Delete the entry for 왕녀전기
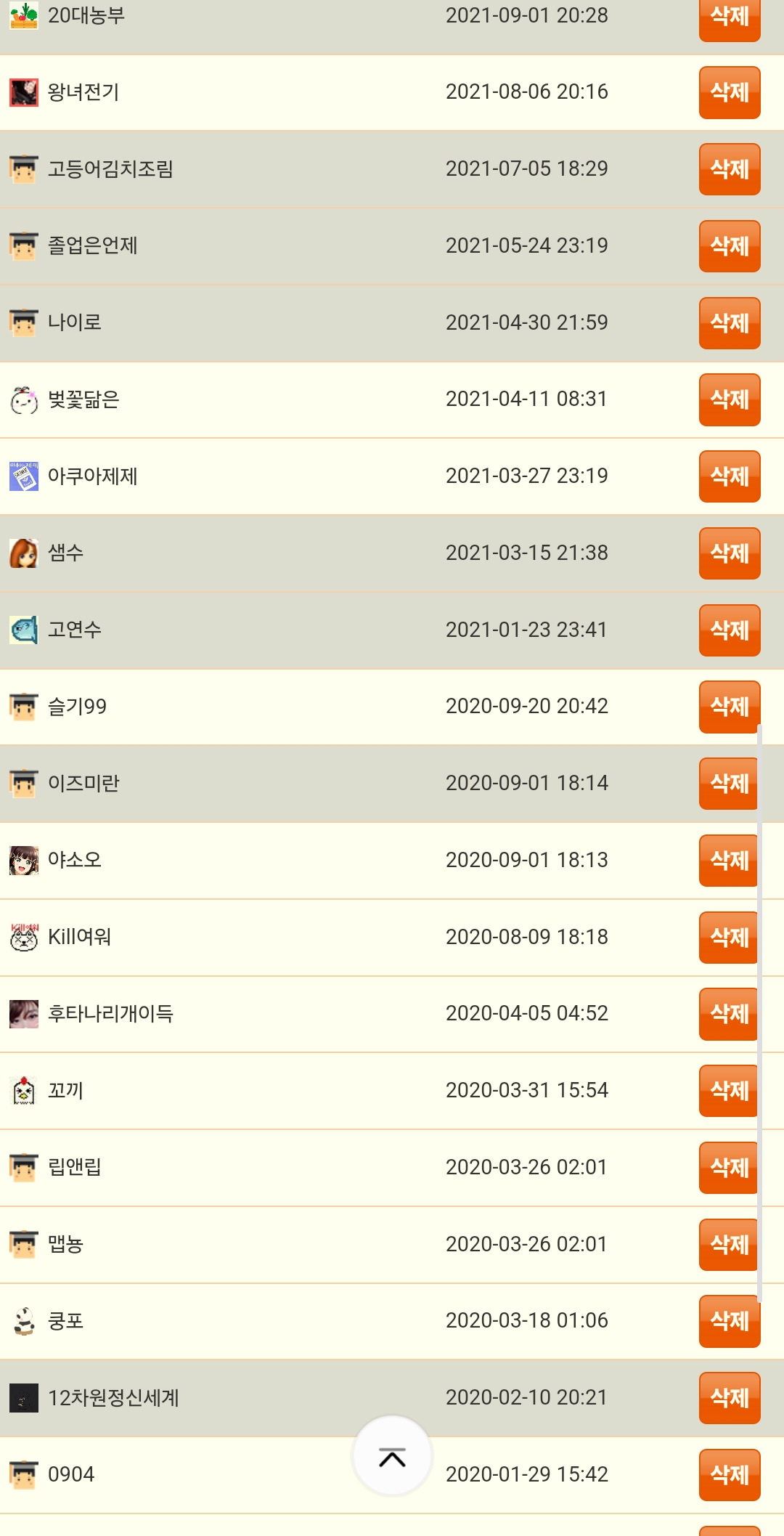The height and width of the screenshot is (1536, 784). click(730, 92)
